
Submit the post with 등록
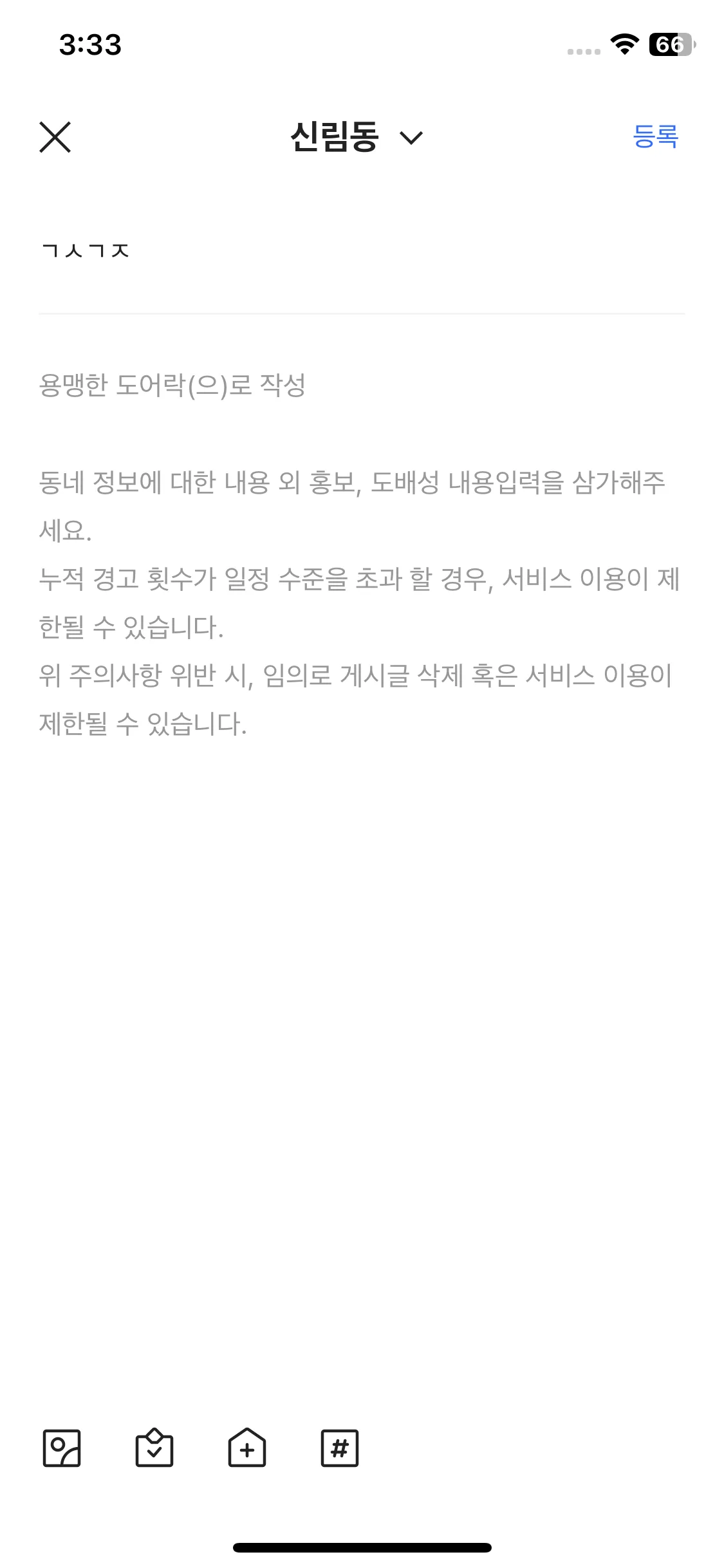pos(656,136)
